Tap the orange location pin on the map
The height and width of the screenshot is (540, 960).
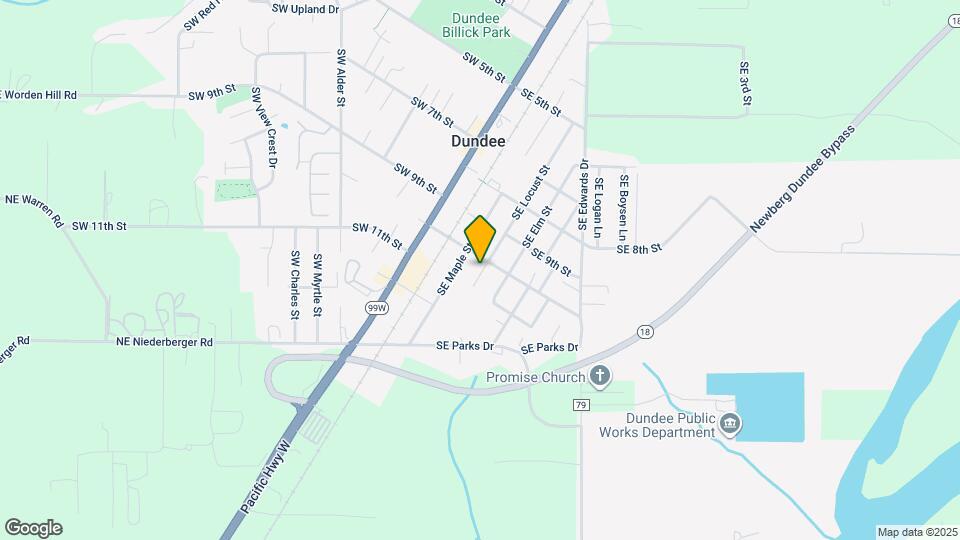(x=481, y=238)
